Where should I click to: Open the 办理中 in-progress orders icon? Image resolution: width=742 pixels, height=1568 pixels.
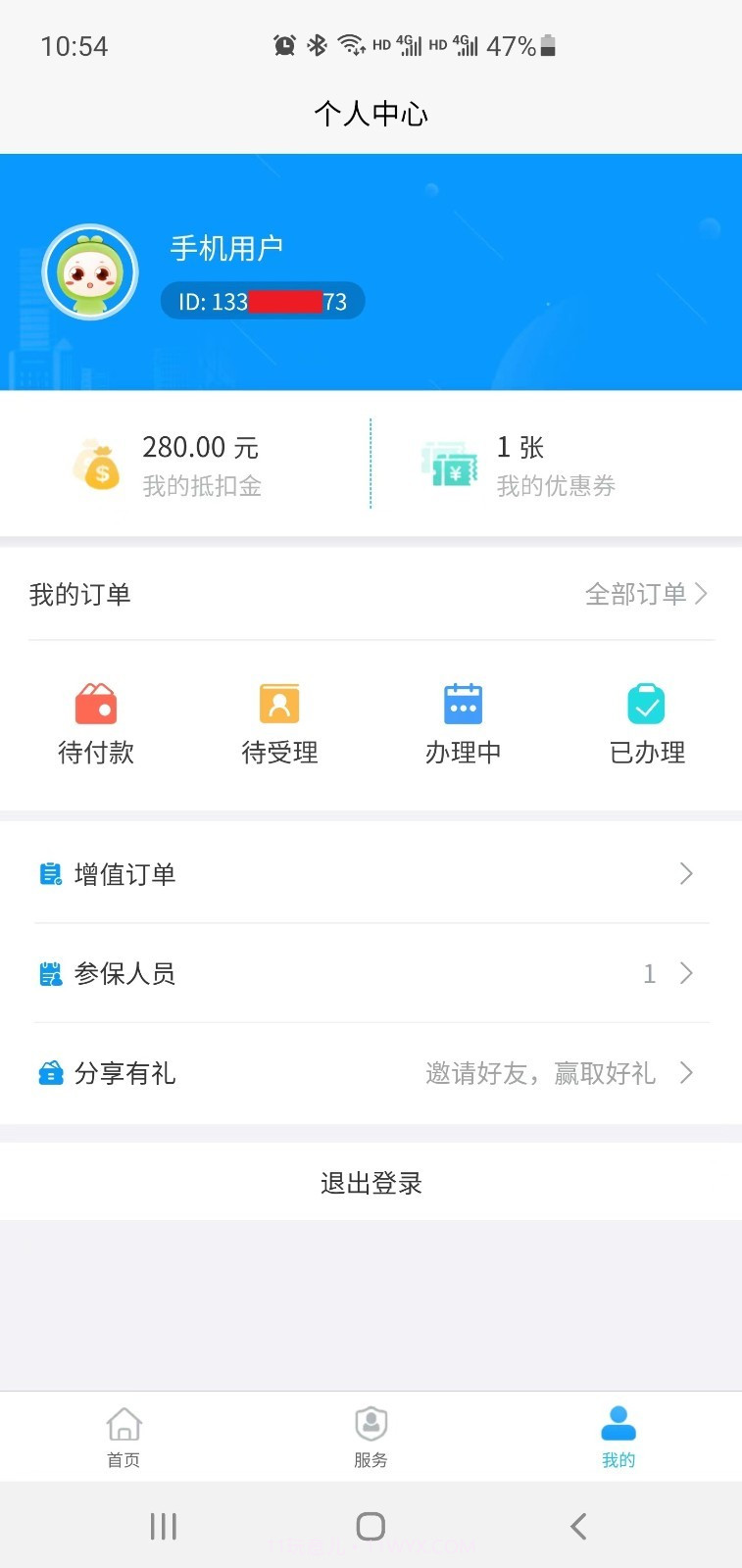coord(462,703)
